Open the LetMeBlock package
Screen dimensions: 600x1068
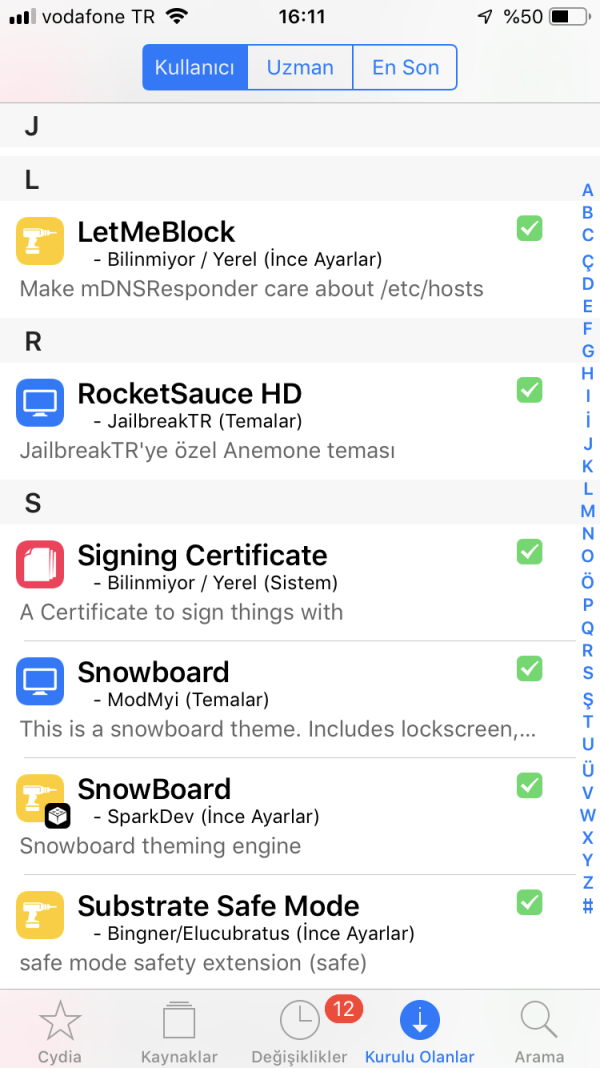pos(280,260)
